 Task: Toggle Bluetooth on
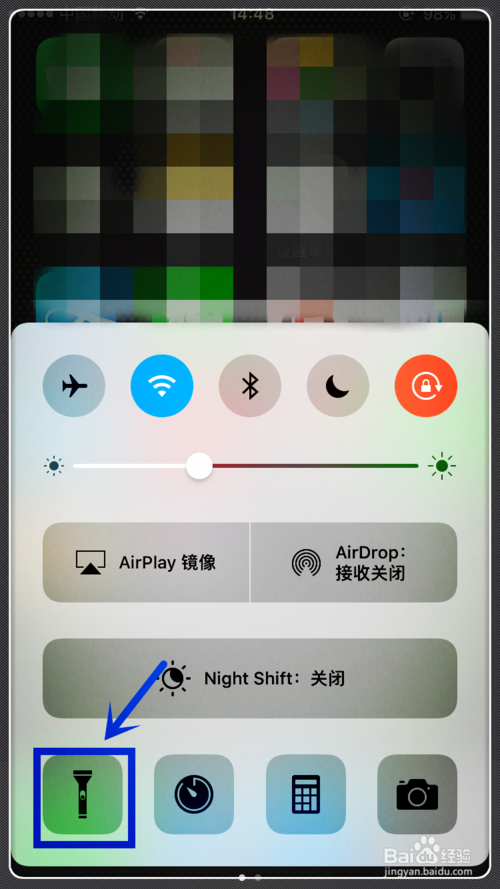click(250, 386)
